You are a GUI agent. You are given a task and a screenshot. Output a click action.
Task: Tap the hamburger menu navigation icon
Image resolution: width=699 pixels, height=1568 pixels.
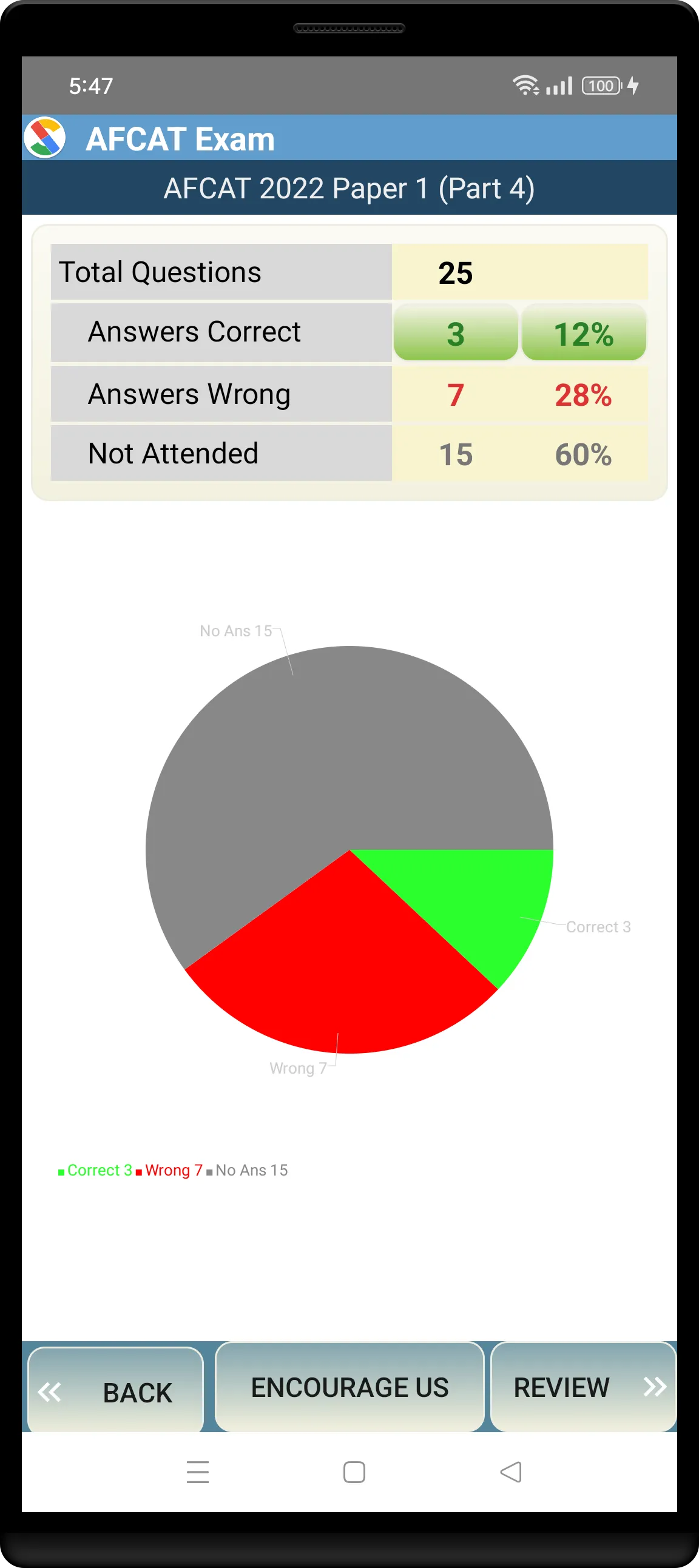tap(197, 1472)
